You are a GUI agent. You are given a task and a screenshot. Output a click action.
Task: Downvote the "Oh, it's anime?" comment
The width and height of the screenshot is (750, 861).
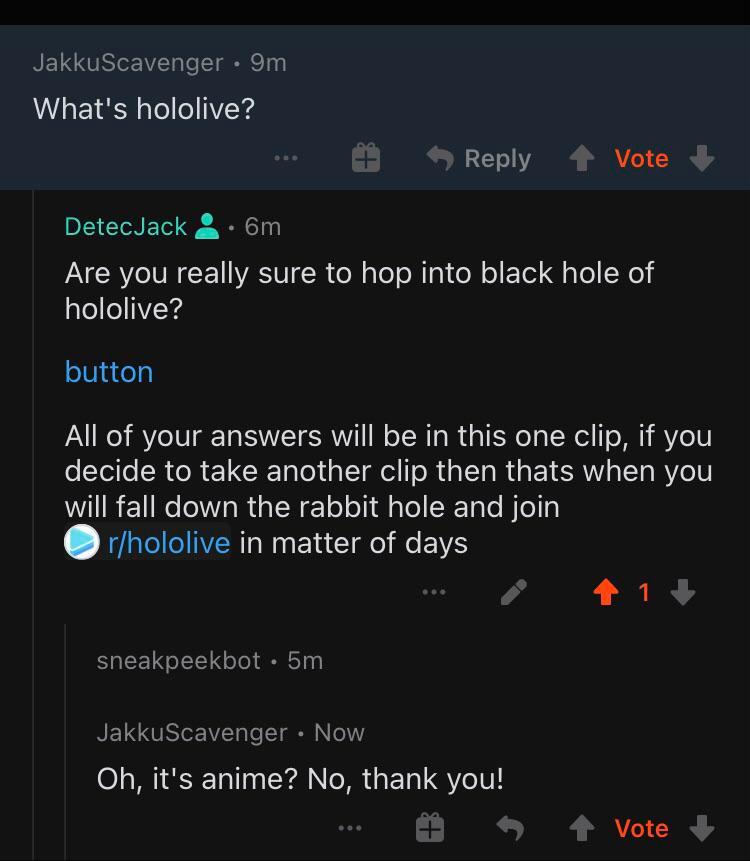[x=702, y=828]
